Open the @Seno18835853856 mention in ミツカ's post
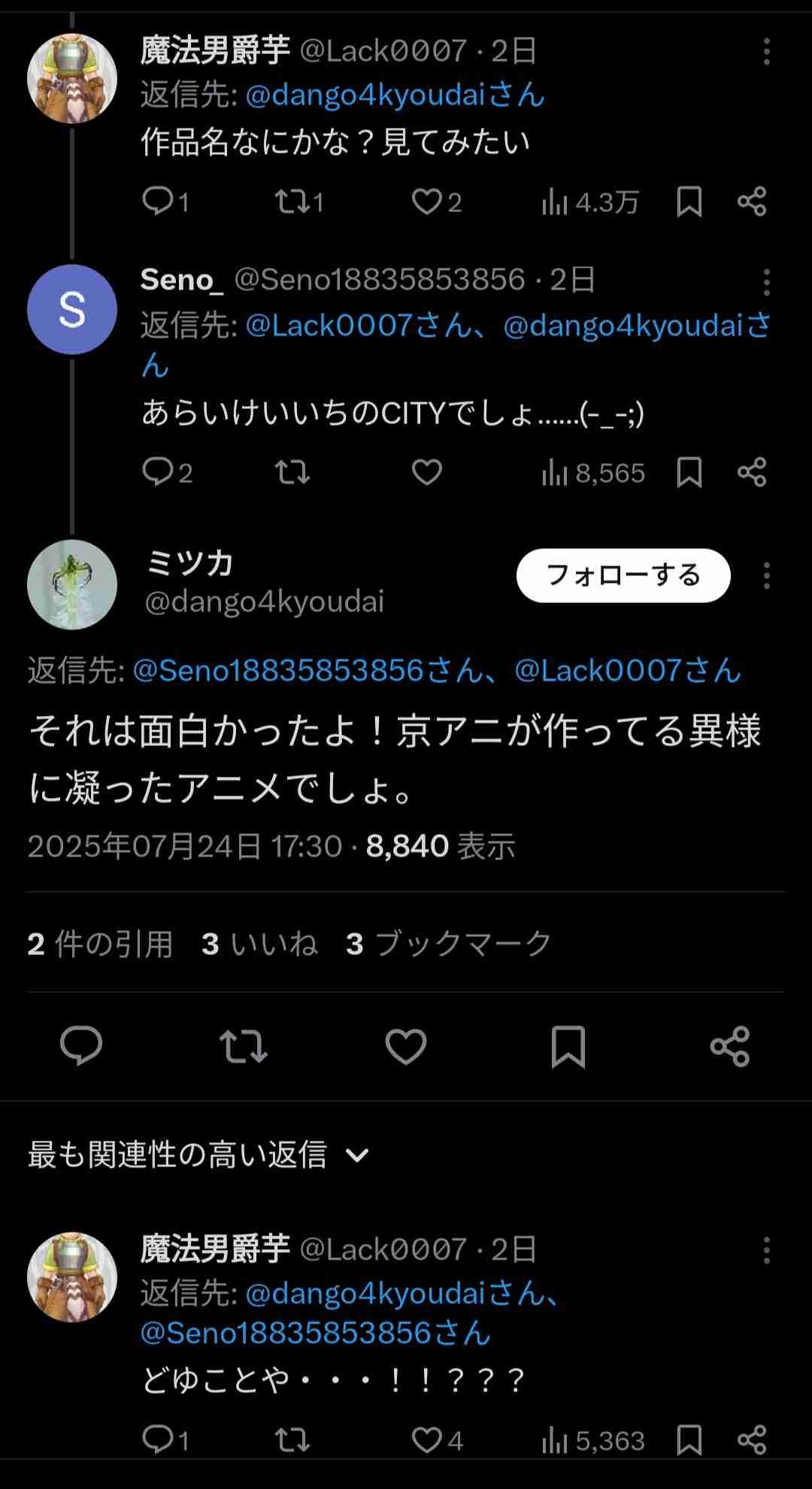812x1489 pixels. click(x=308, y=670)
